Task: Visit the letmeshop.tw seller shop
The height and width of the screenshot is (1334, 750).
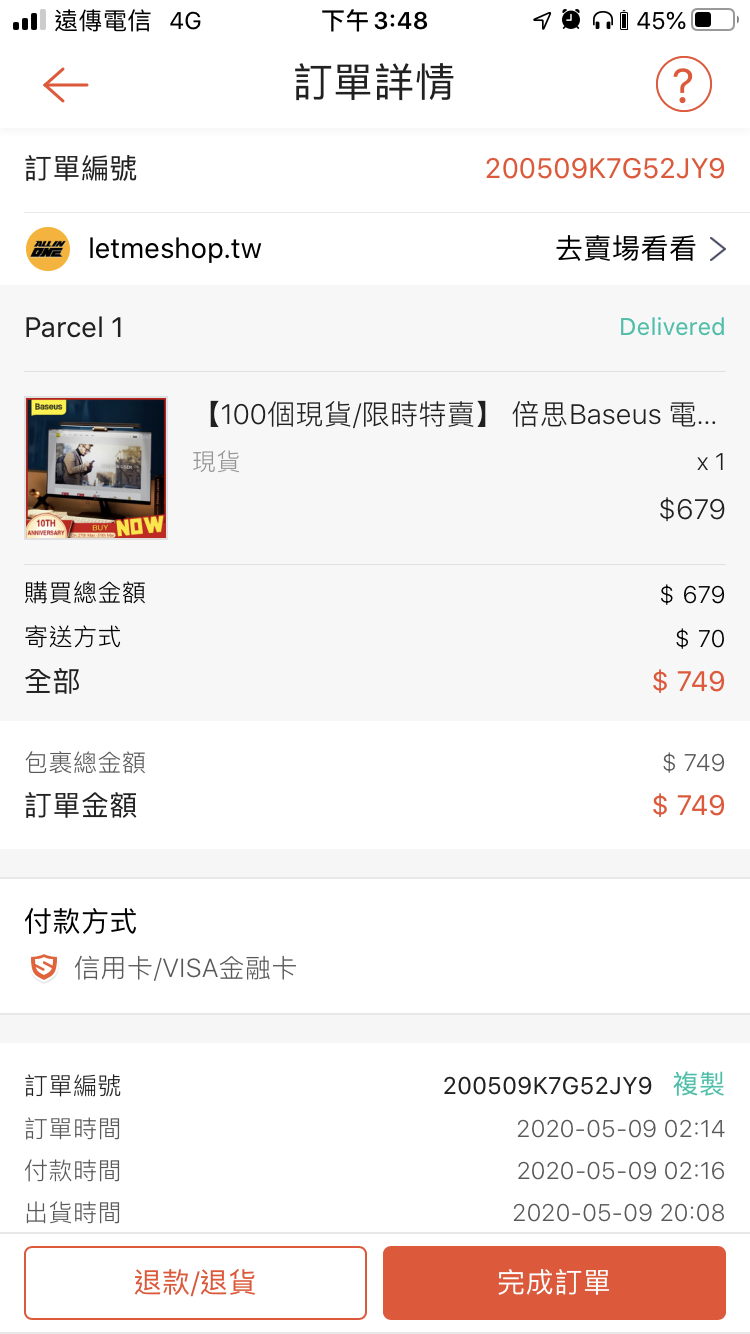Action: click(375, 249)
